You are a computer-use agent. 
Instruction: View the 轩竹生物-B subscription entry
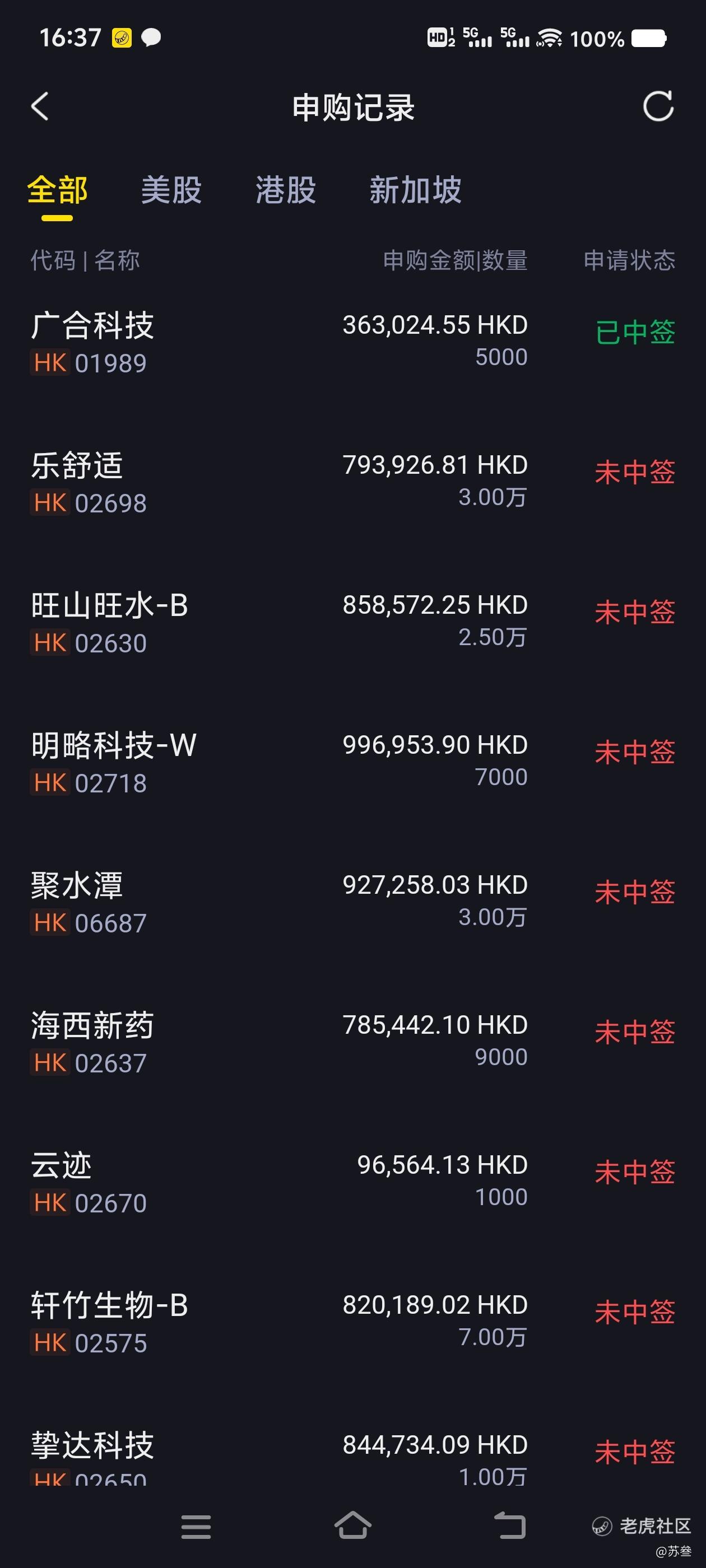click(x=352, y=1322)
